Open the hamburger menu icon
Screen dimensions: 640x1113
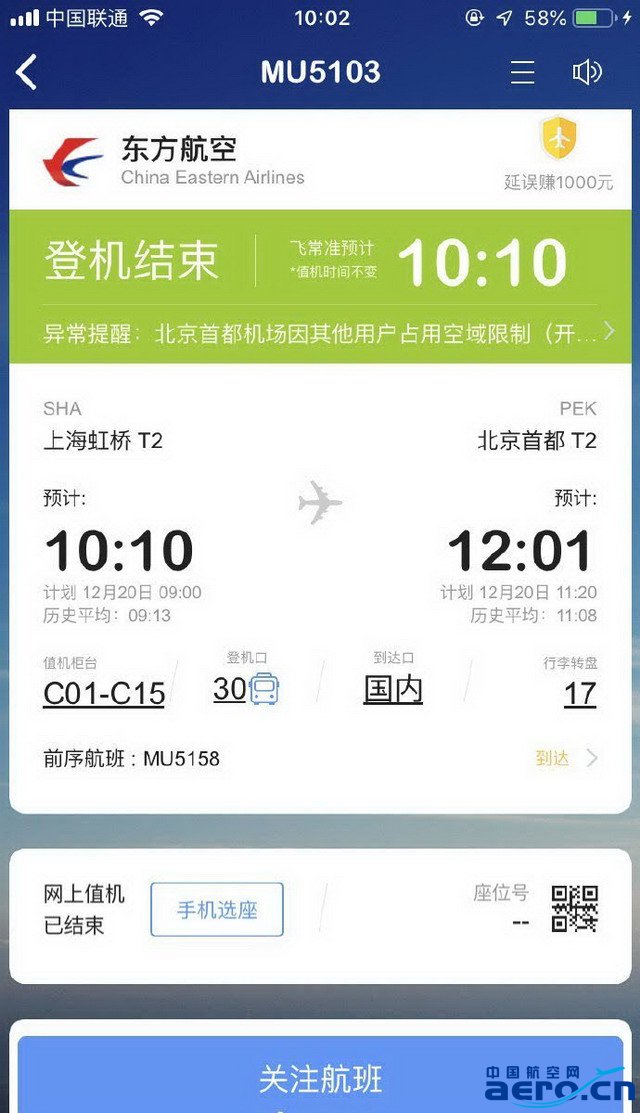tap(522, 72)
